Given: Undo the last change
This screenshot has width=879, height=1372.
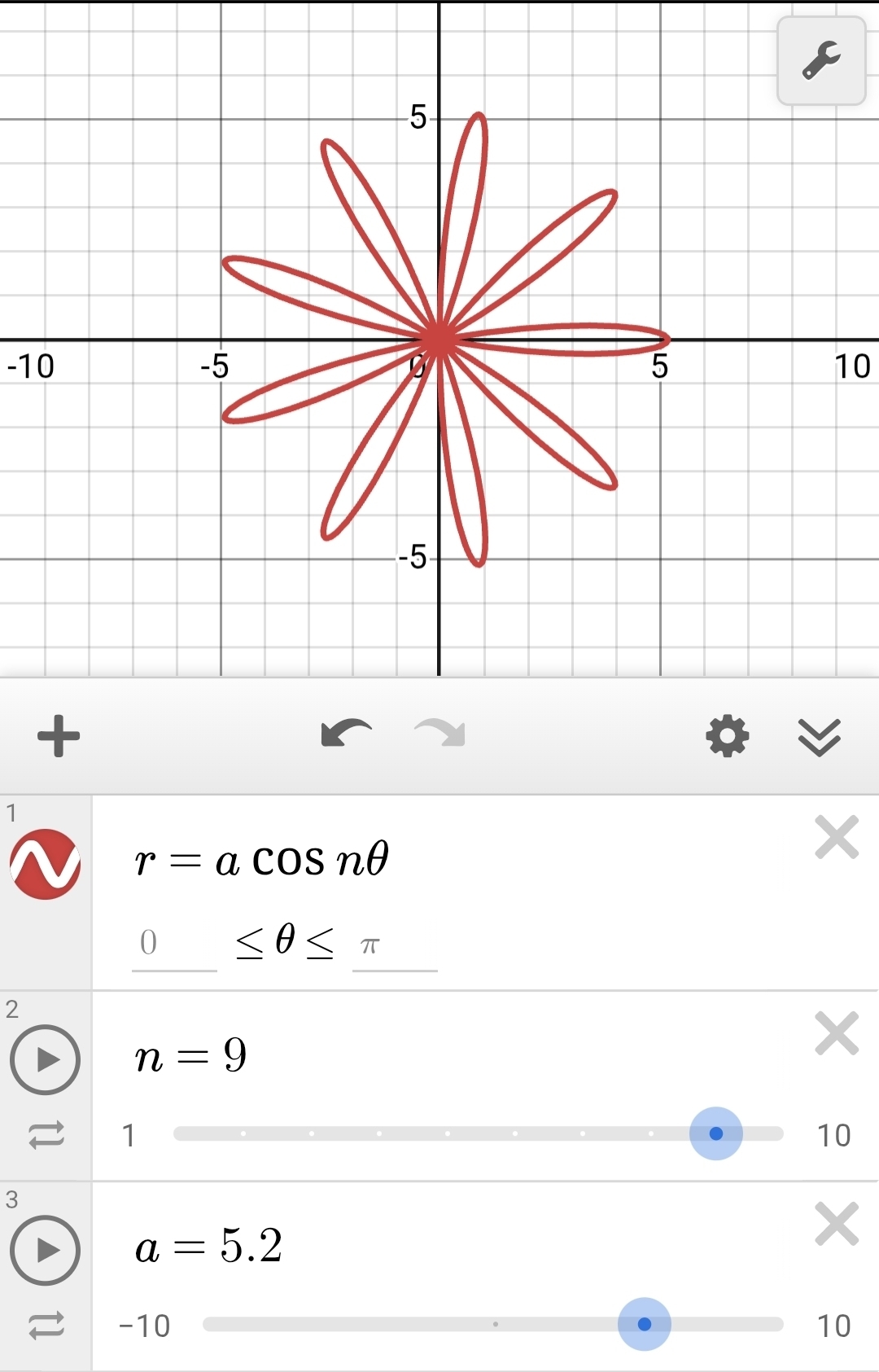Looking at the screenshot, I should click(x=346, y=734).
